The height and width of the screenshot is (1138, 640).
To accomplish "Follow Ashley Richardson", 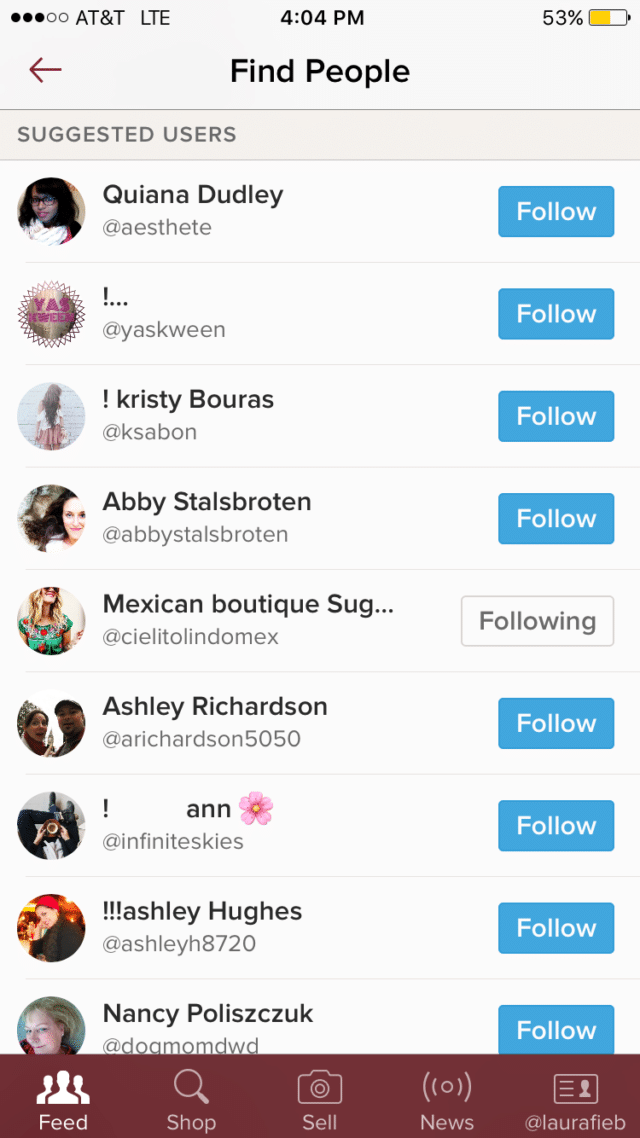I will [556, 723].
